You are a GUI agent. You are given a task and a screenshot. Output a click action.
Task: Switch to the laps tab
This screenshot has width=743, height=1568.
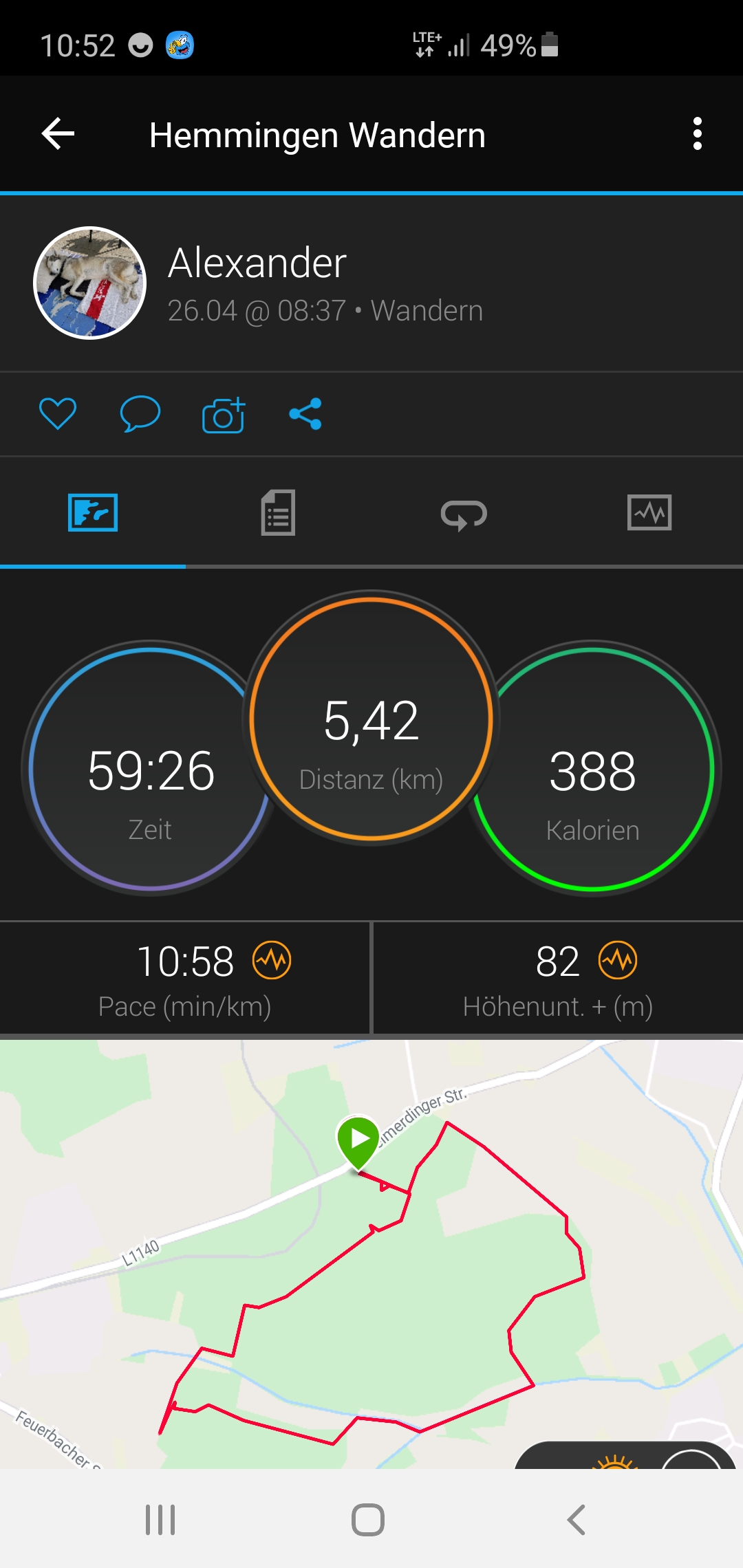464,514
